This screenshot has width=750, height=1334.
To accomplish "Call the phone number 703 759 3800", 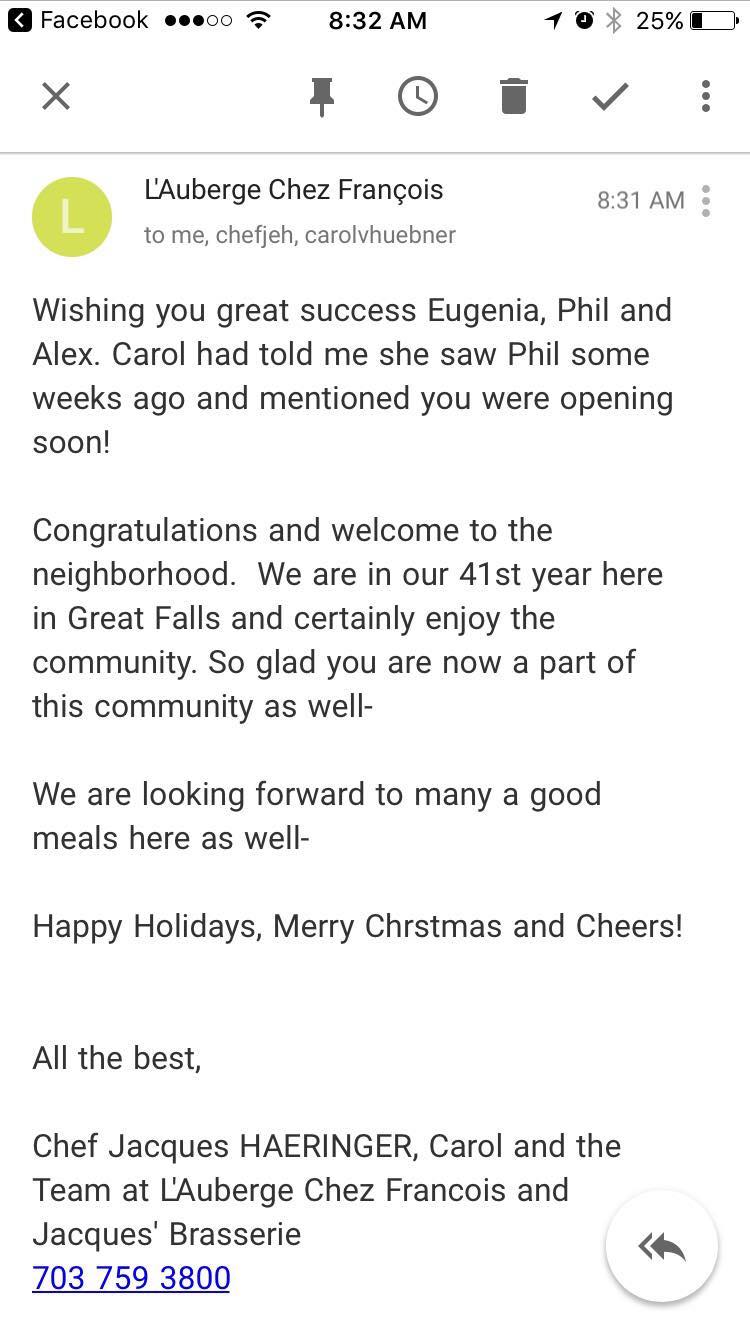I will [131, 1278].
